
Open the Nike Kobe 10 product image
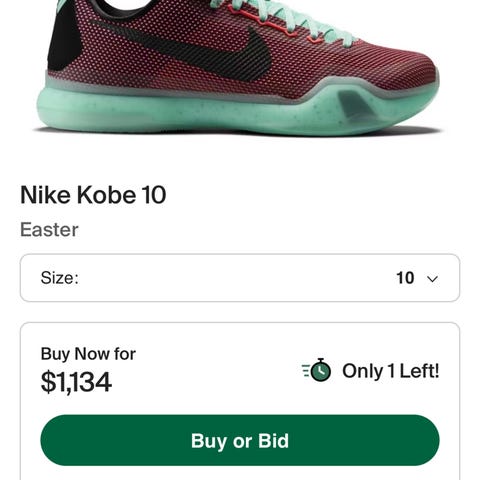point(239,68)
